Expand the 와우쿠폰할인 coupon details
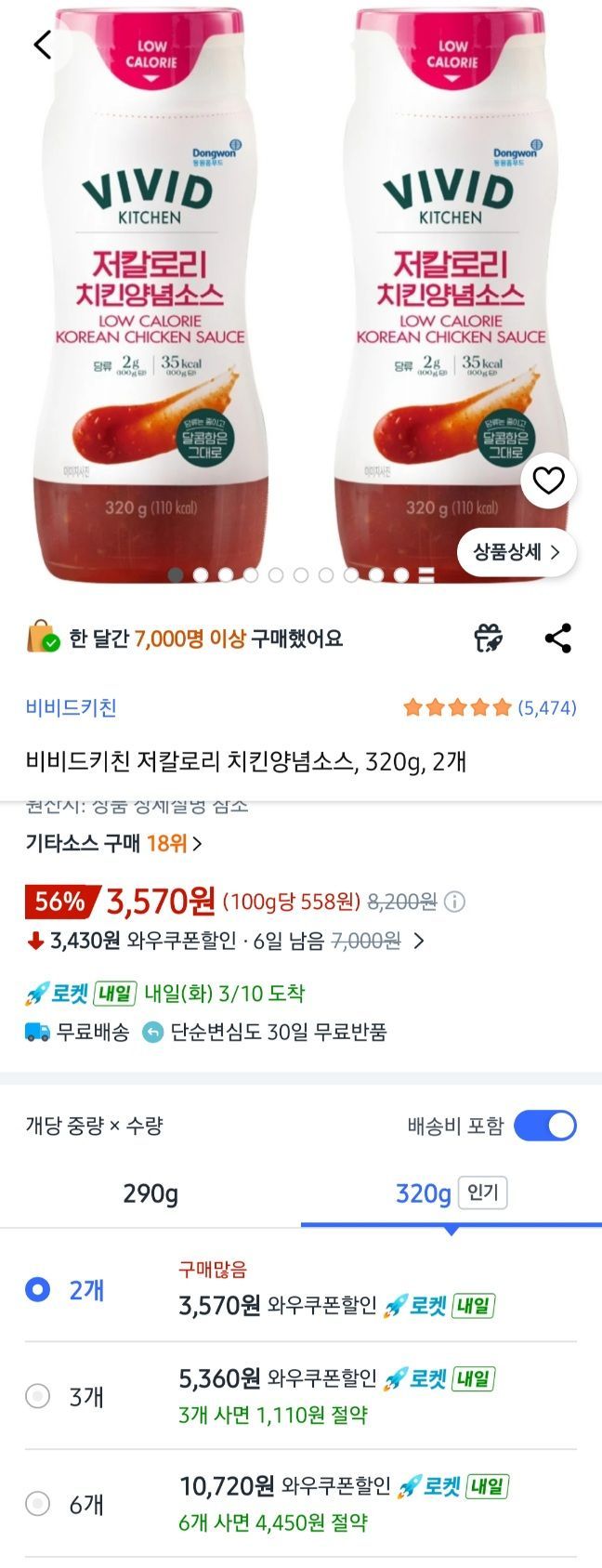 pos(419,942)
